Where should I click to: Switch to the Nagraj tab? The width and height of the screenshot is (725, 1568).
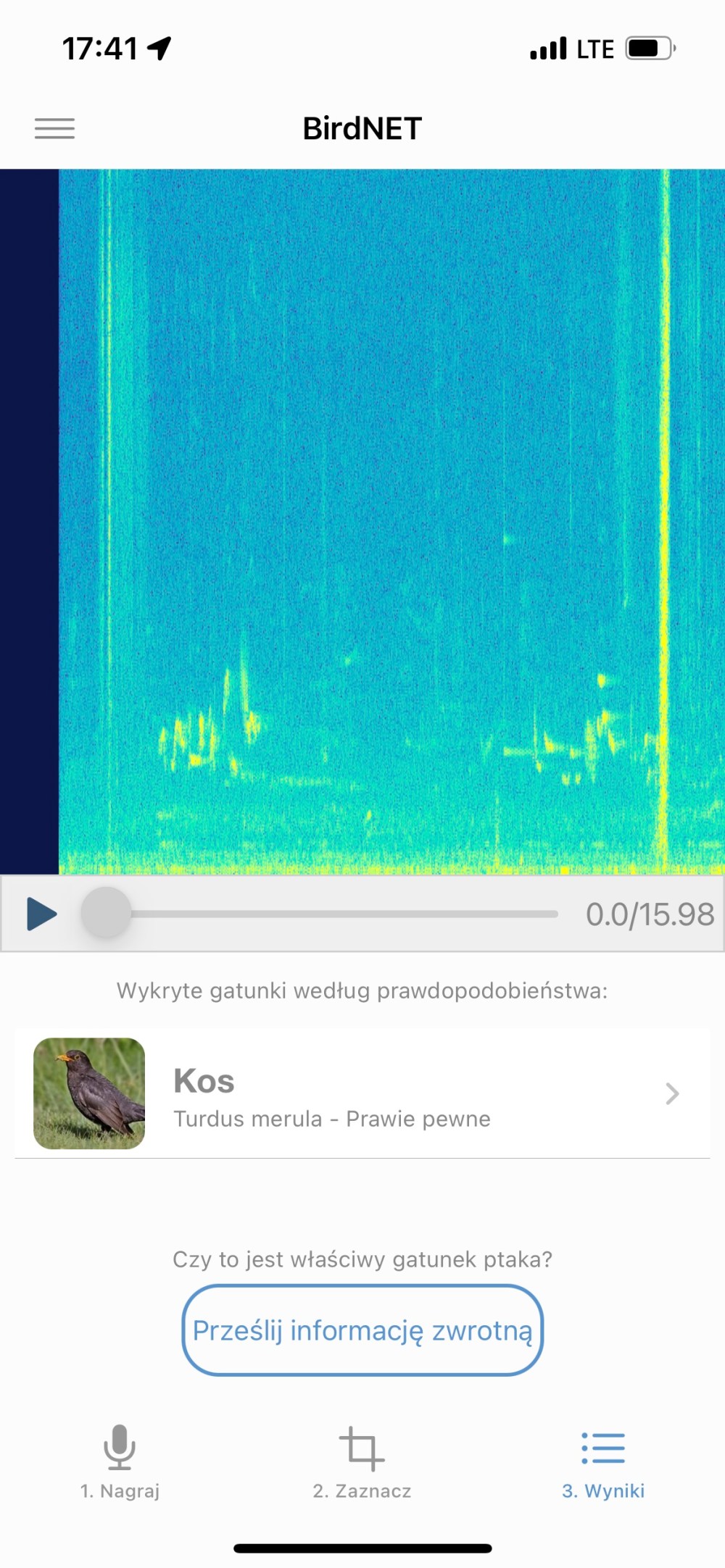(x=120, y=1461)
